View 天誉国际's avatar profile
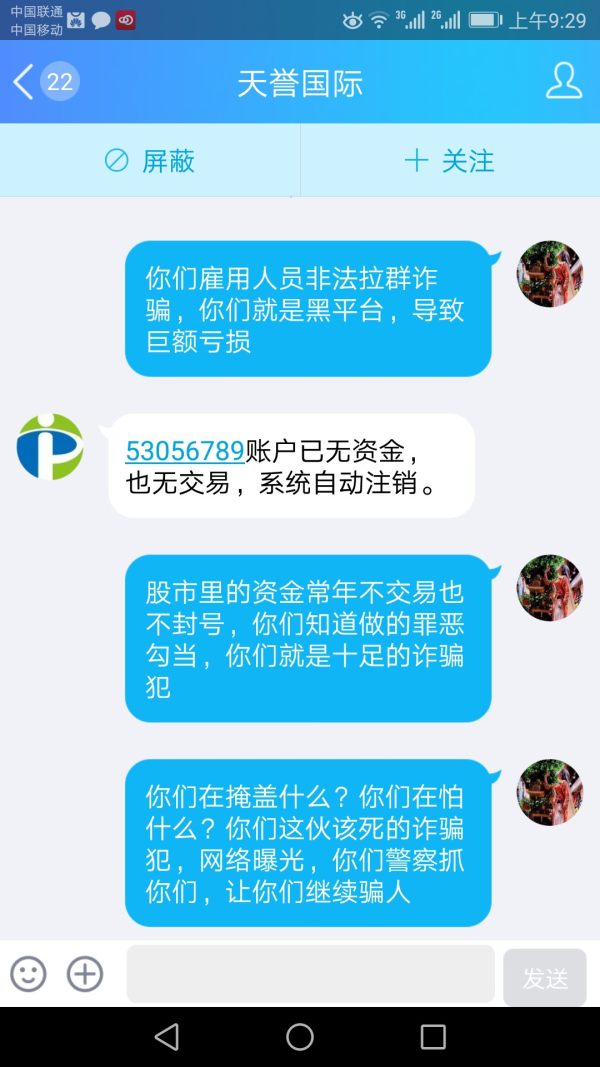600x1067 pixels. tap(50, 447)
